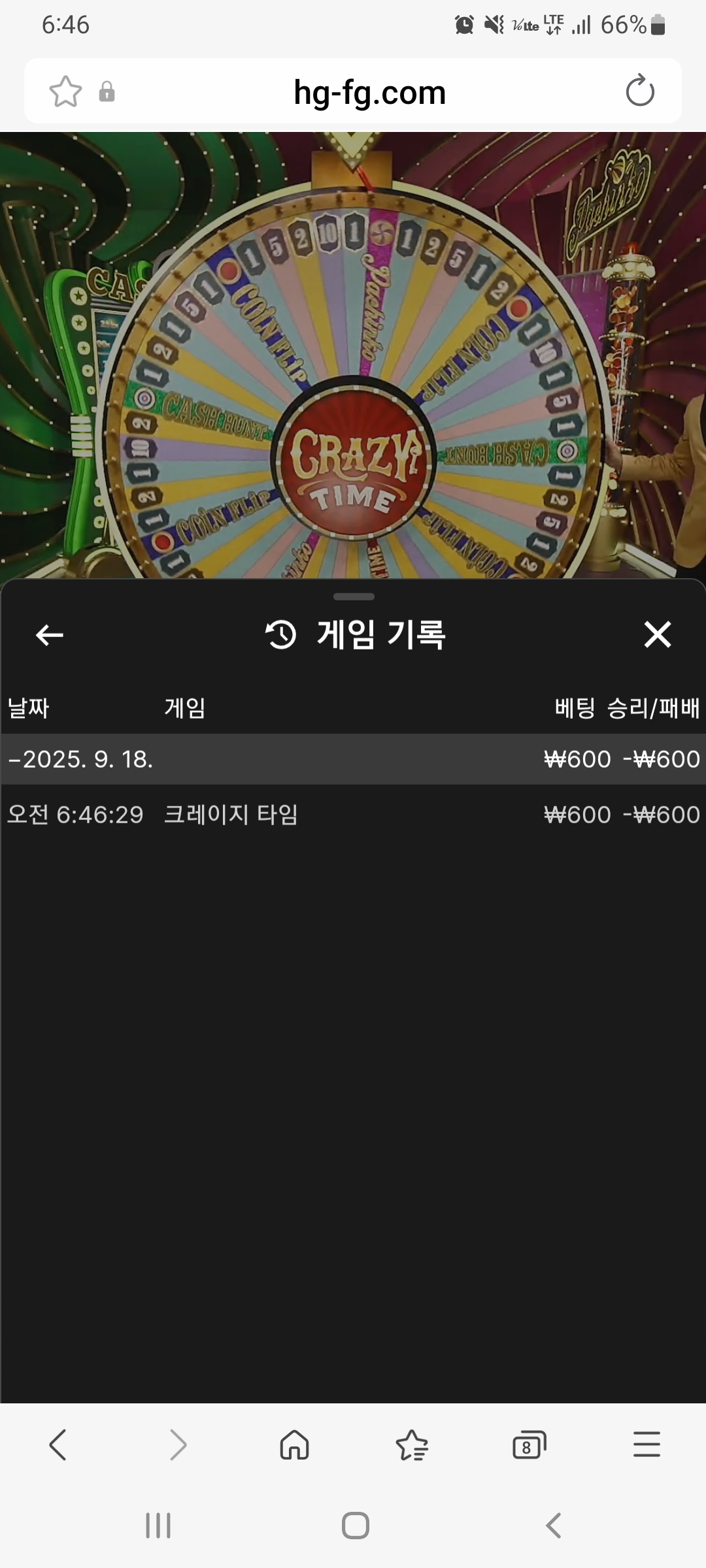
Task: Reload the hg-fg.com page
Action: coord(639,91)
